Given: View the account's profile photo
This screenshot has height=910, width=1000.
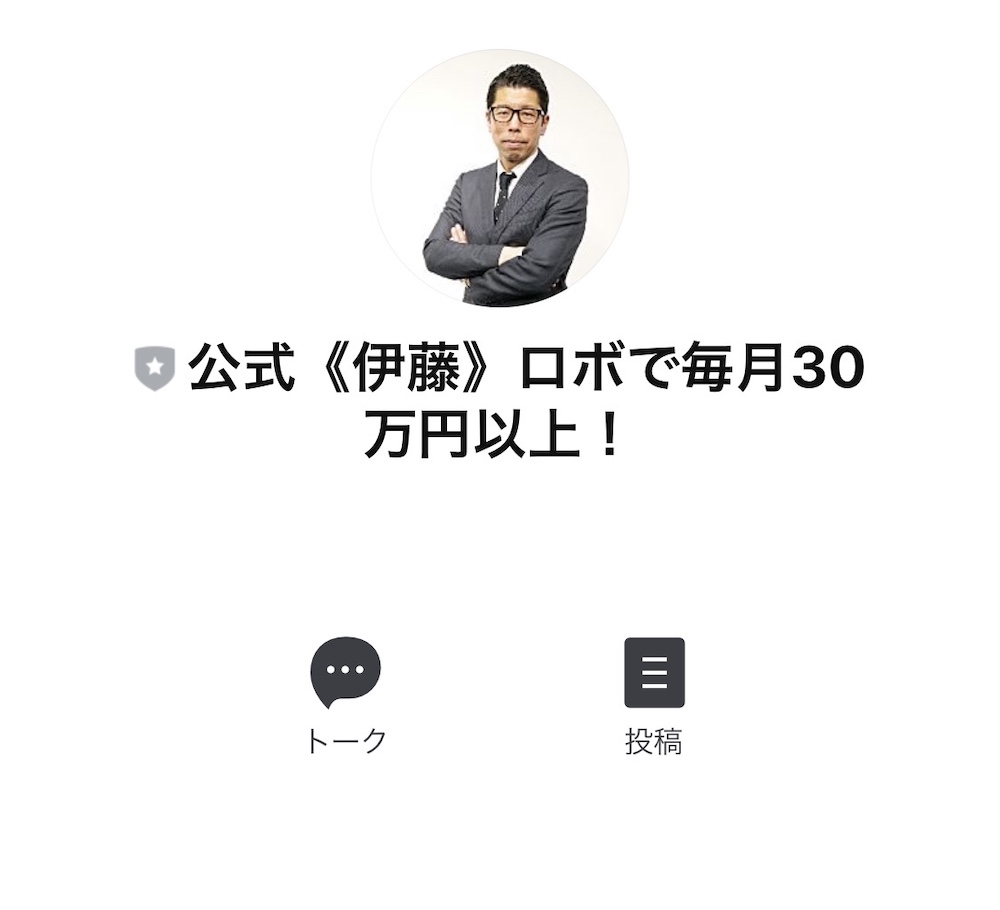Looking at the screenshot, I should [x=500, y=178].
